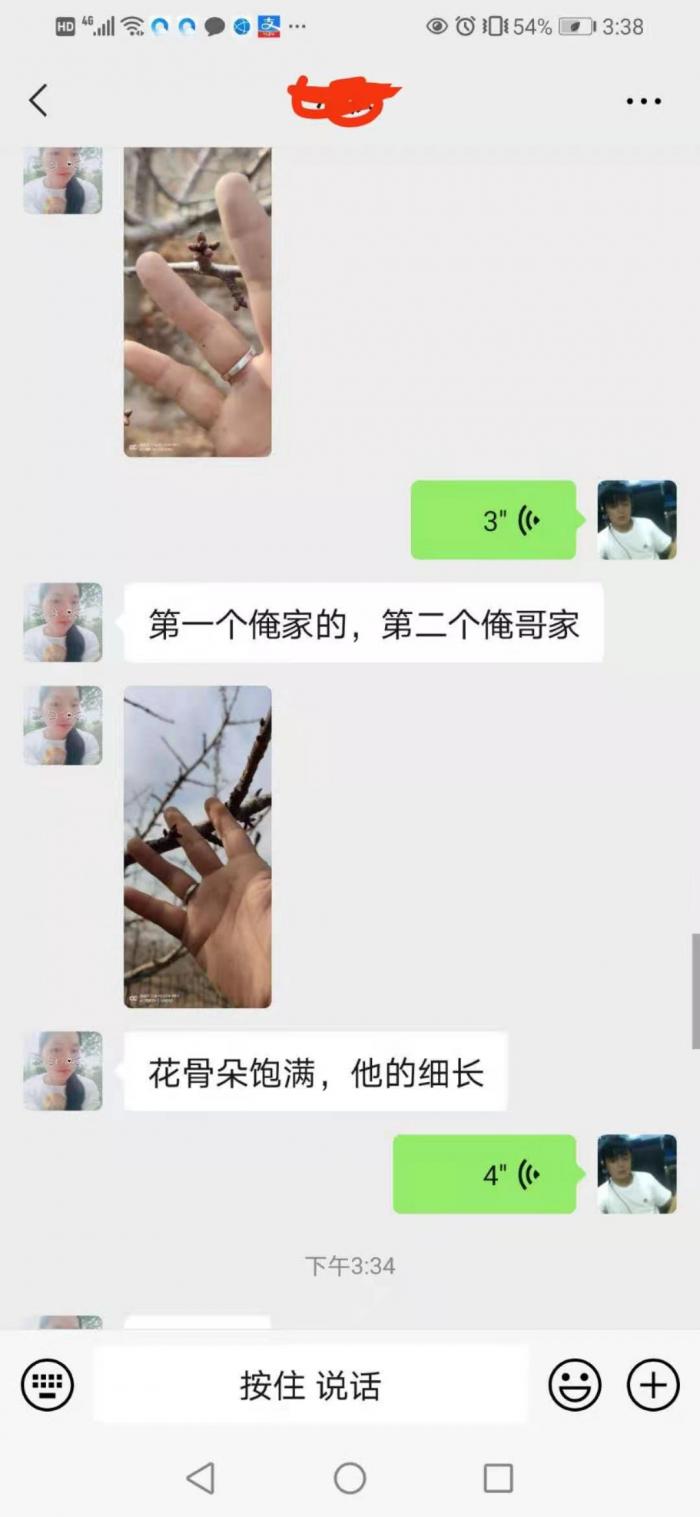View the photo above 花骨朵饱满 message
The height and width of the screenshot is (1517, 700).
(197, 846)
